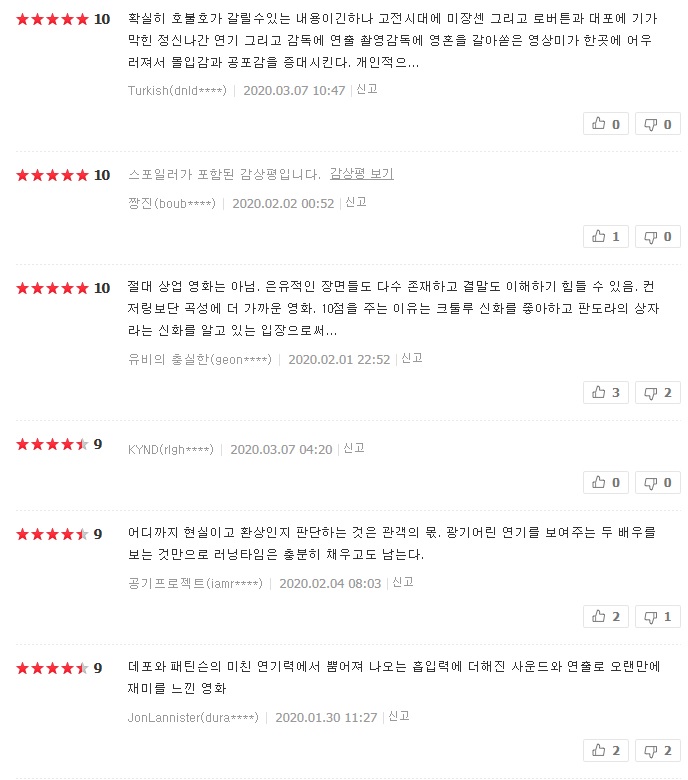688x780 pixels.
Task: Report the review by Turkish(dnld****) with 신고
Action: click(x=367, y=89)
